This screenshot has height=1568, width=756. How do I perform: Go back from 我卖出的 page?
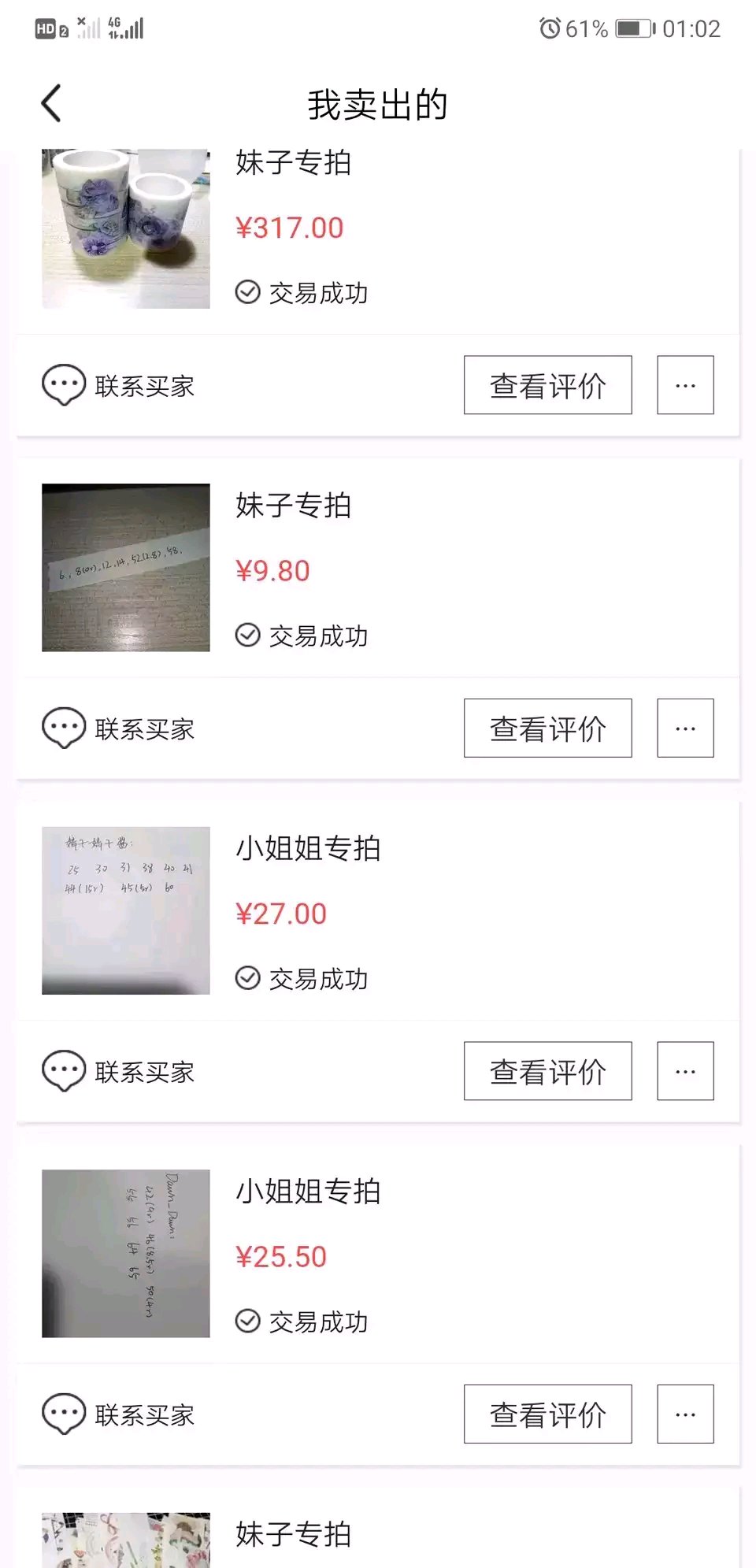[52, 104]
